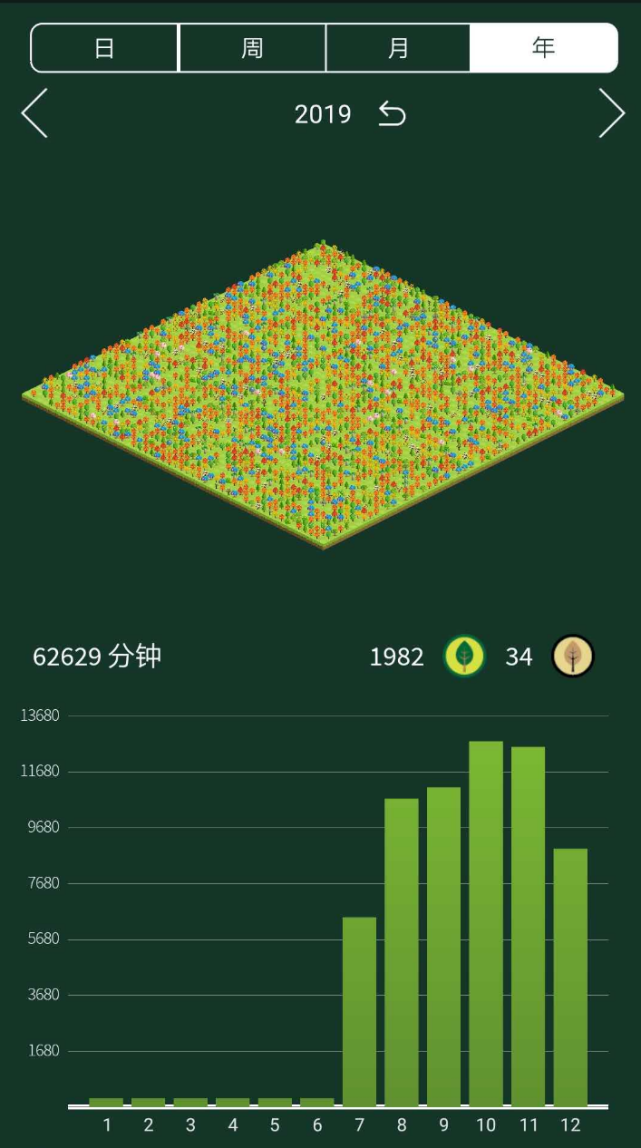Switch to the 月 (month) tab
The height and width of the screenshot is (1148, 641).
398,48
